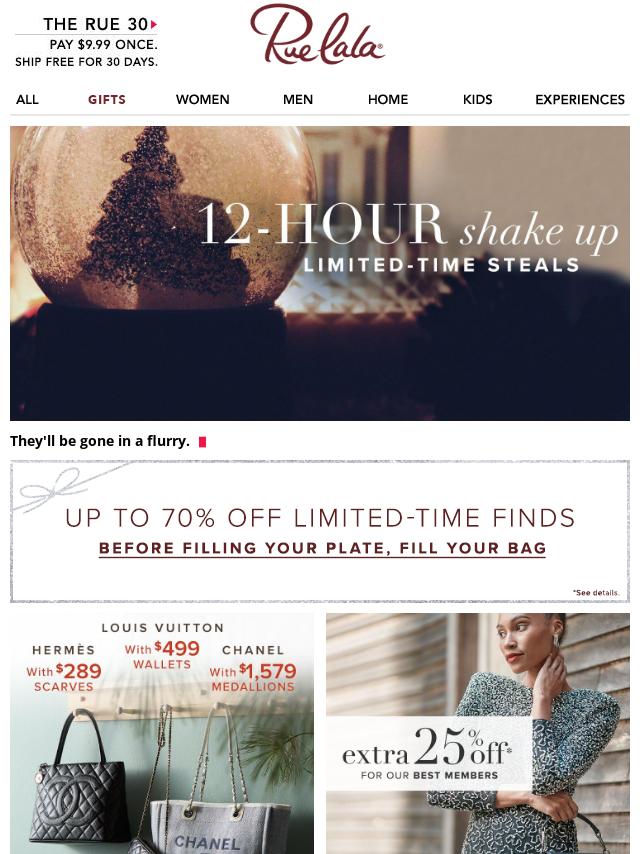Viewport: 640px width, 854px height.
Task: View the KIDS category
Action: click(477, 99)
